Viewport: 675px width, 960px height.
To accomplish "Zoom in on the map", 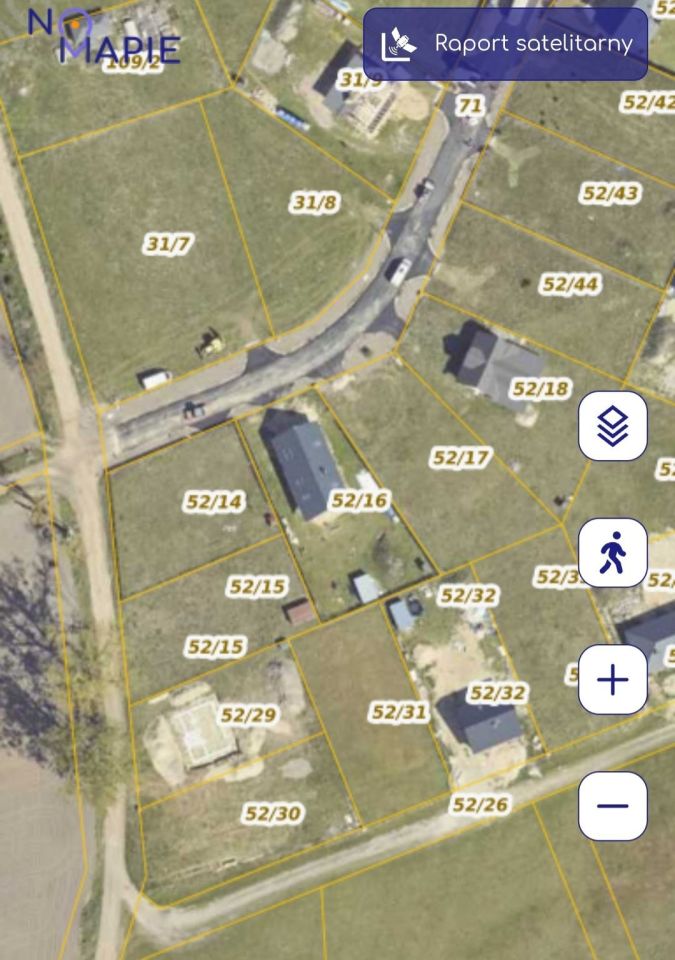I will 612,680.
